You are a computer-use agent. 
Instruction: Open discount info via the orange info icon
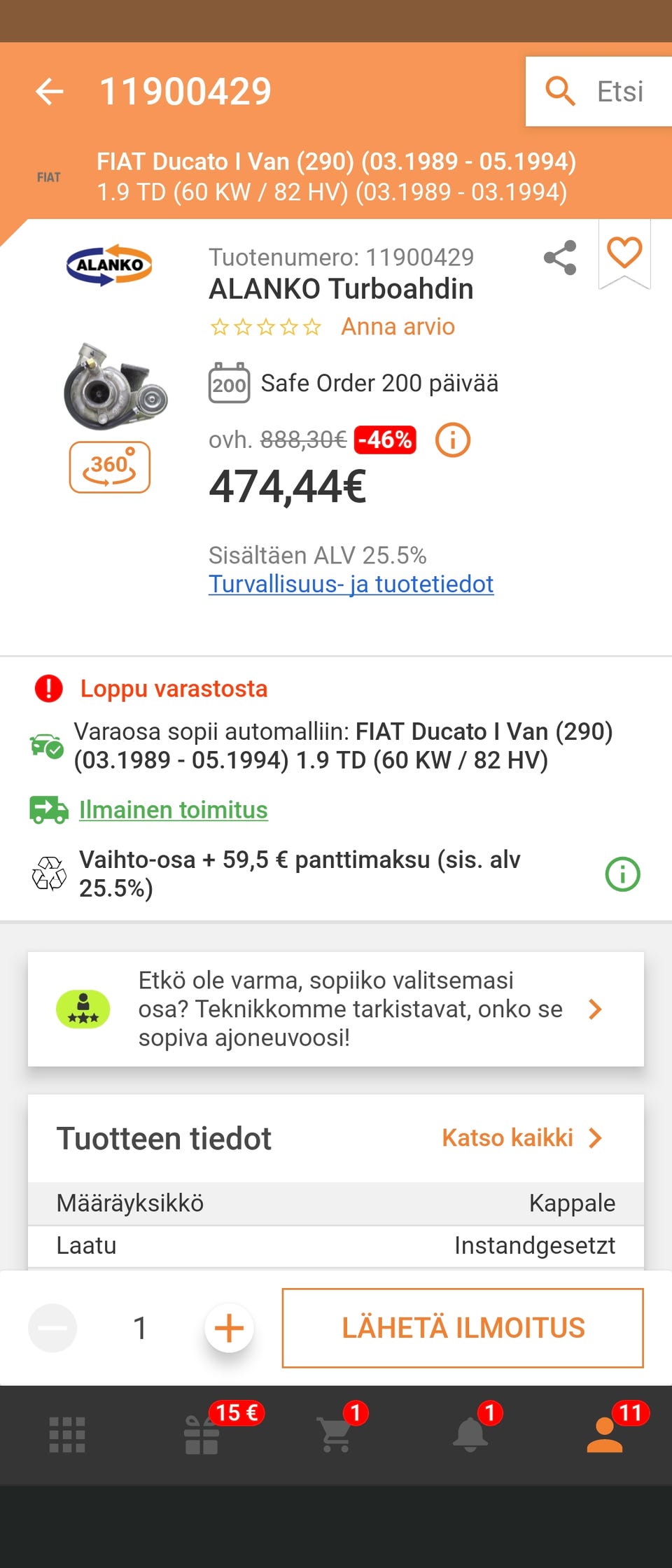click(x=452, y=440)
